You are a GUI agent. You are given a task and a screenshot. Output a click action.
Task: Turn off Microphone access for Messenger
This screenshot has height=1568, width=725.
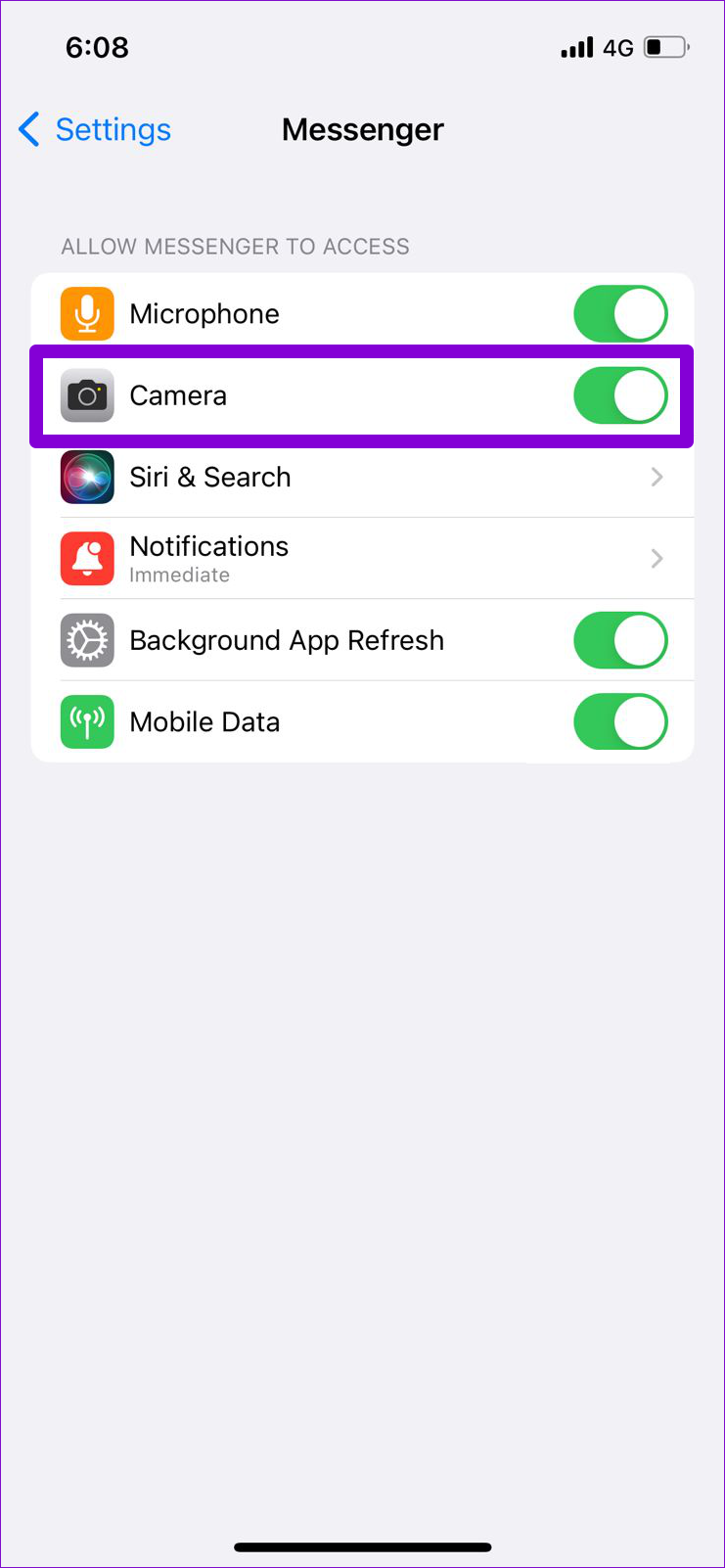pos(620,314)
